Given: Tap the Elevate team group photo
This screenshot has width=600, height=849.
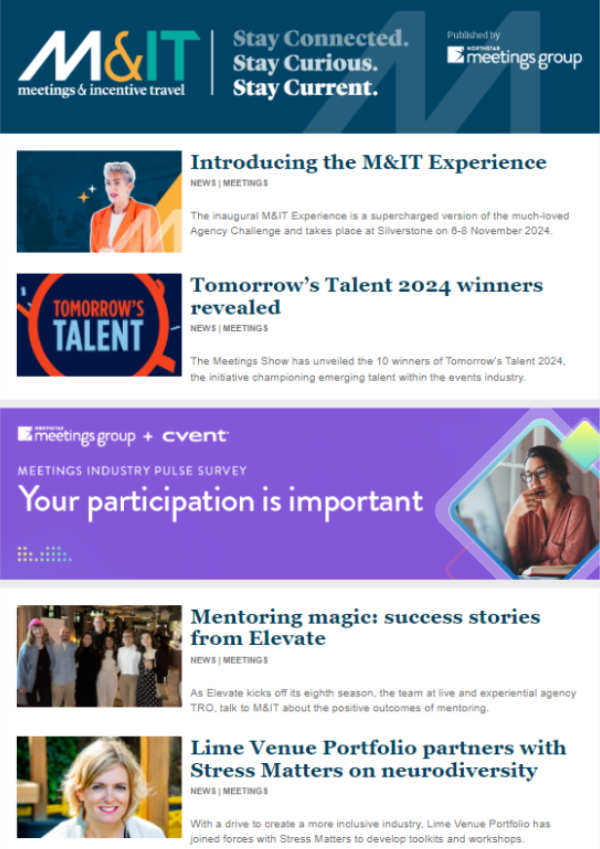Looking at the screenshot, I should click(99, 656).
